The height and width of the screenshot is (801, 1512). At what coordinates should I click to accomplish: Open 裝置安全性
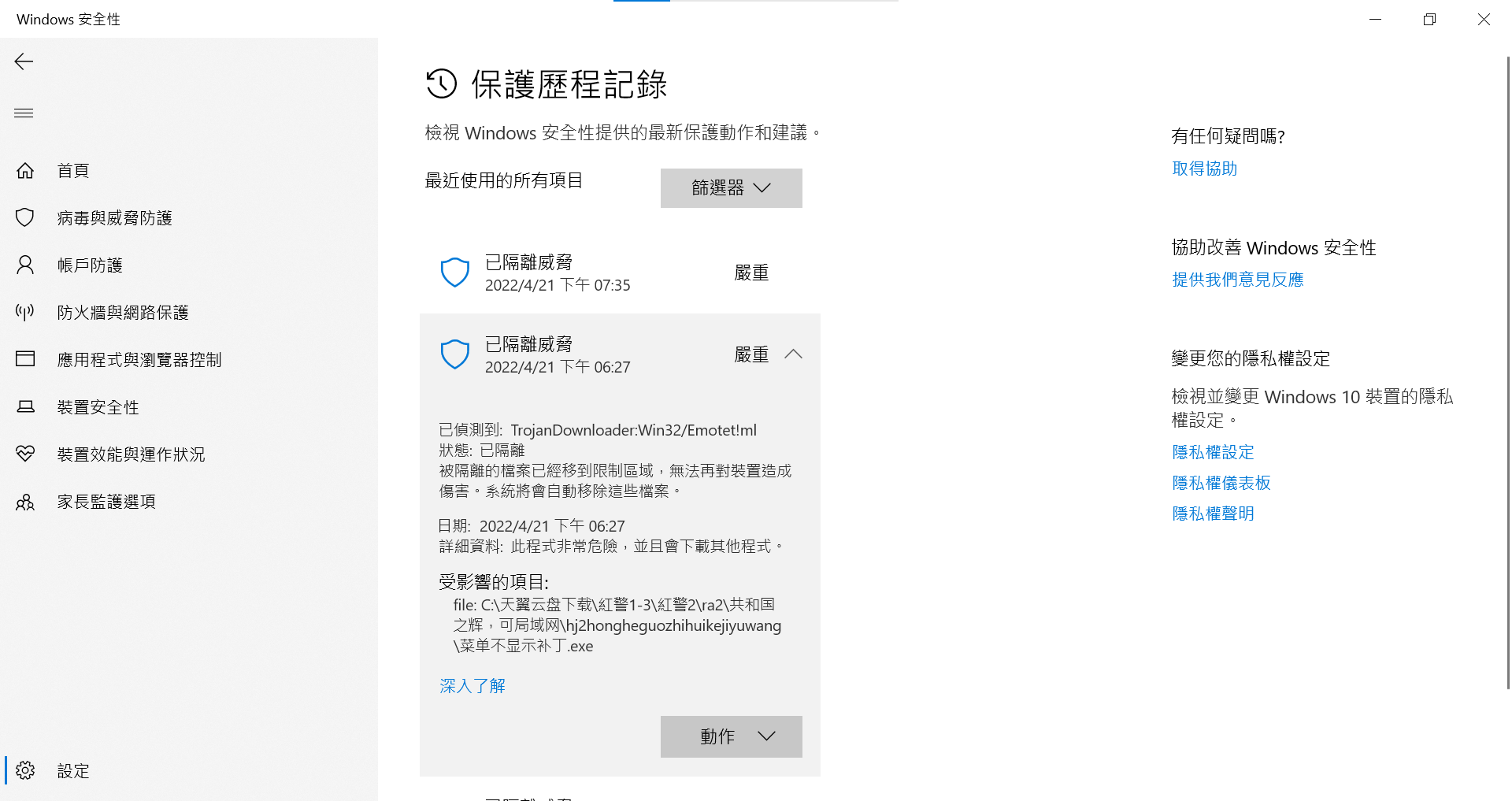point(98,407)
